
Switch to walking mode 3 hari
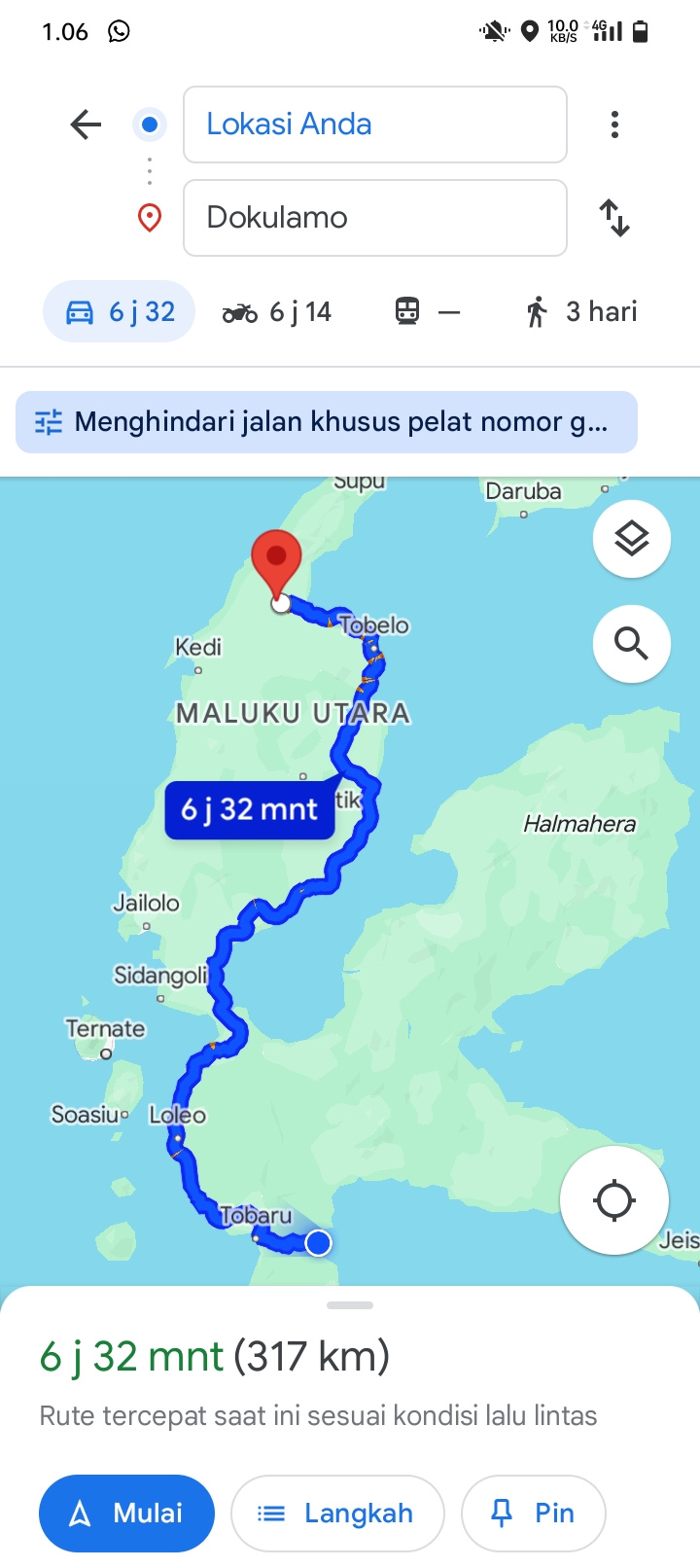click(581, 312)
